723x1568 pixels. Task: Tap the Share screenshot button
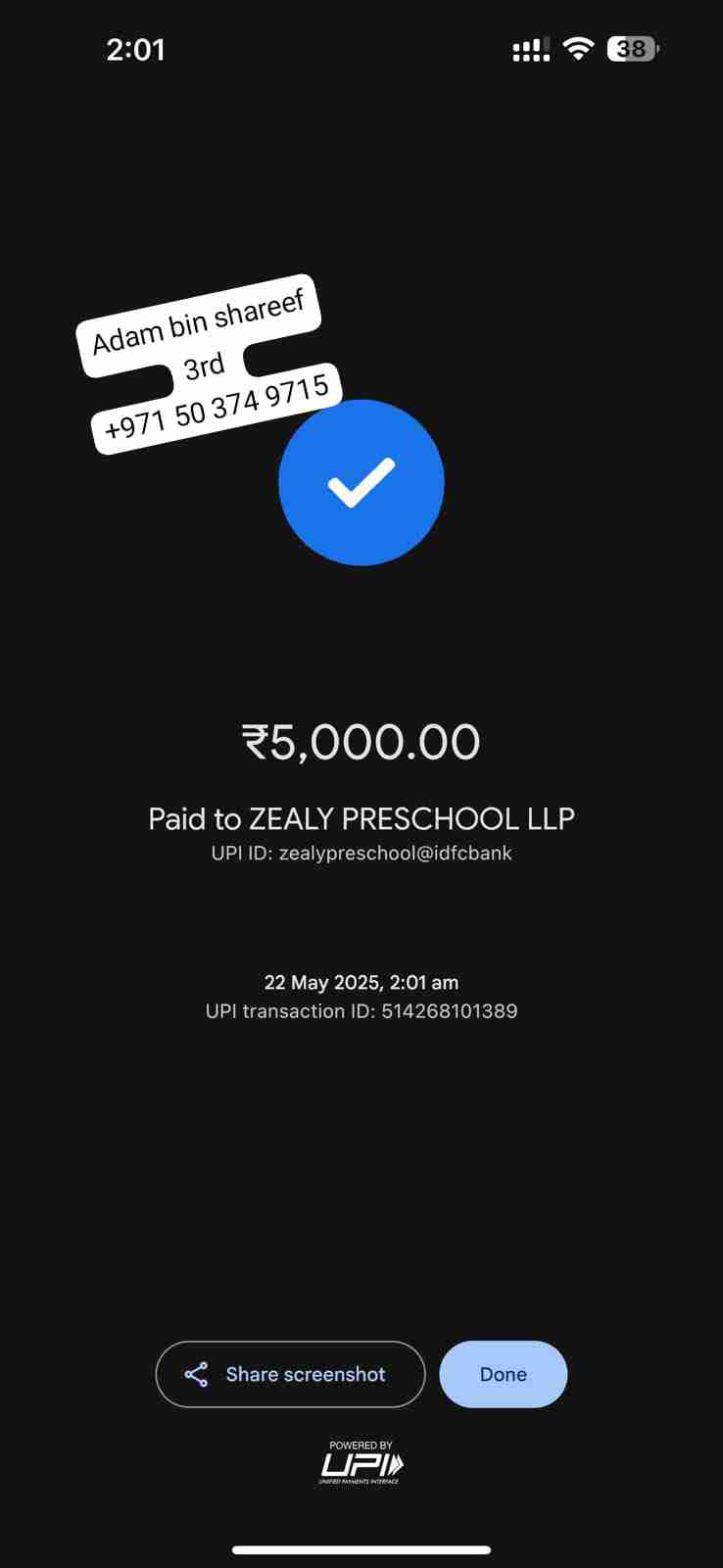pyautogui.click(x=290, y=1374)
